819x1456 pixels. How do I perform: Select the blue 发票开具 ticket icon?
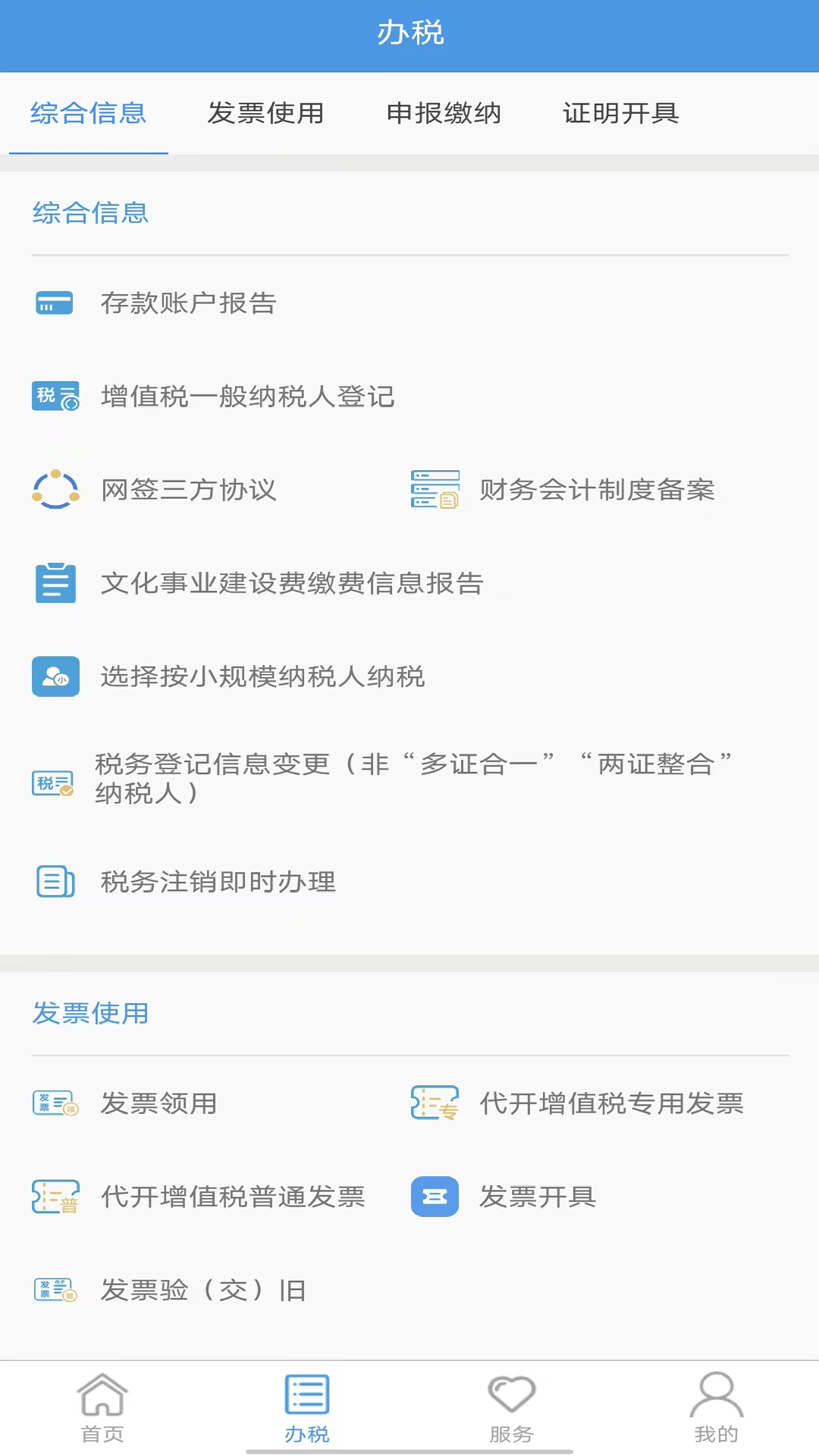(x=433, y=1197)
